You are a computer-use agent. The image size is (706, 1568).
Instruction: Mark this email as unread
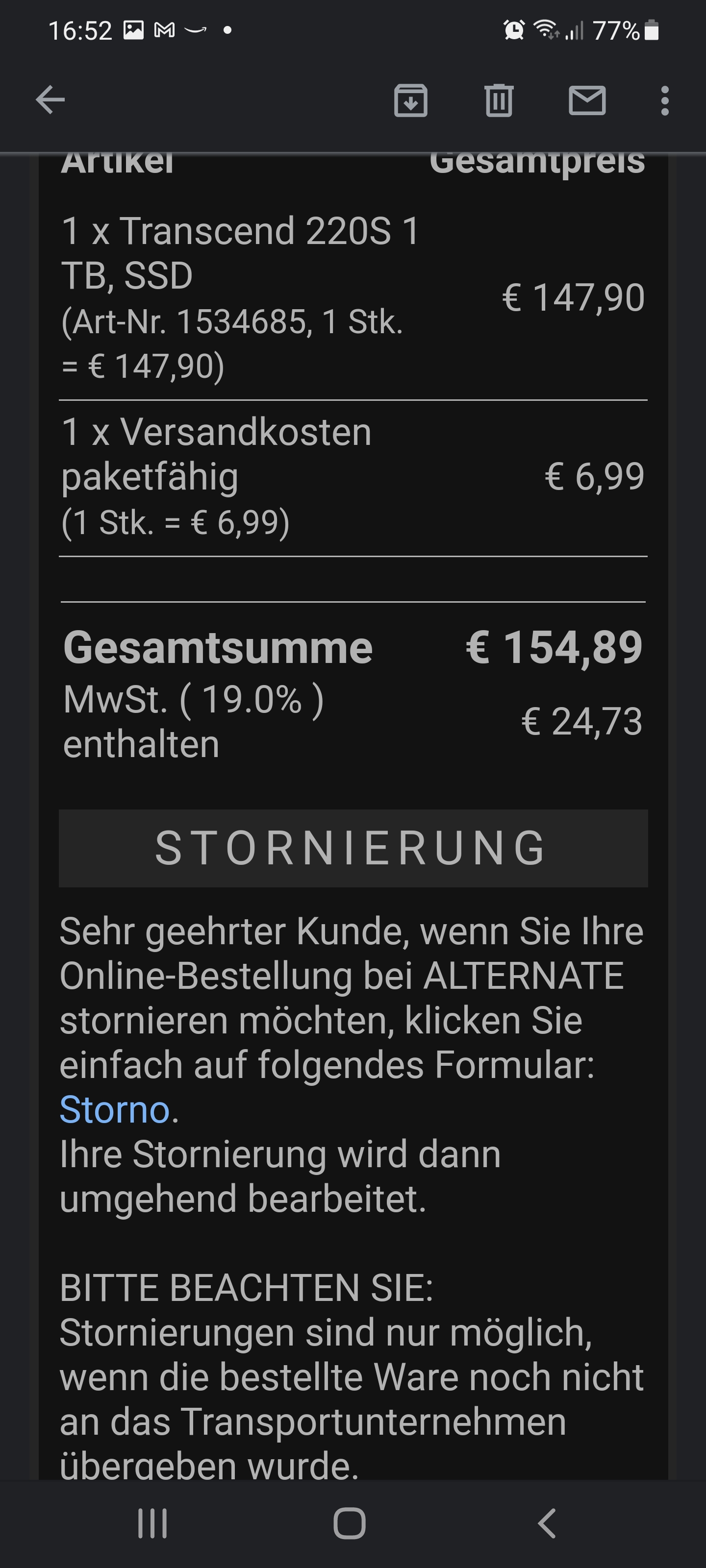pyautogui.click(x=586, y=100)
